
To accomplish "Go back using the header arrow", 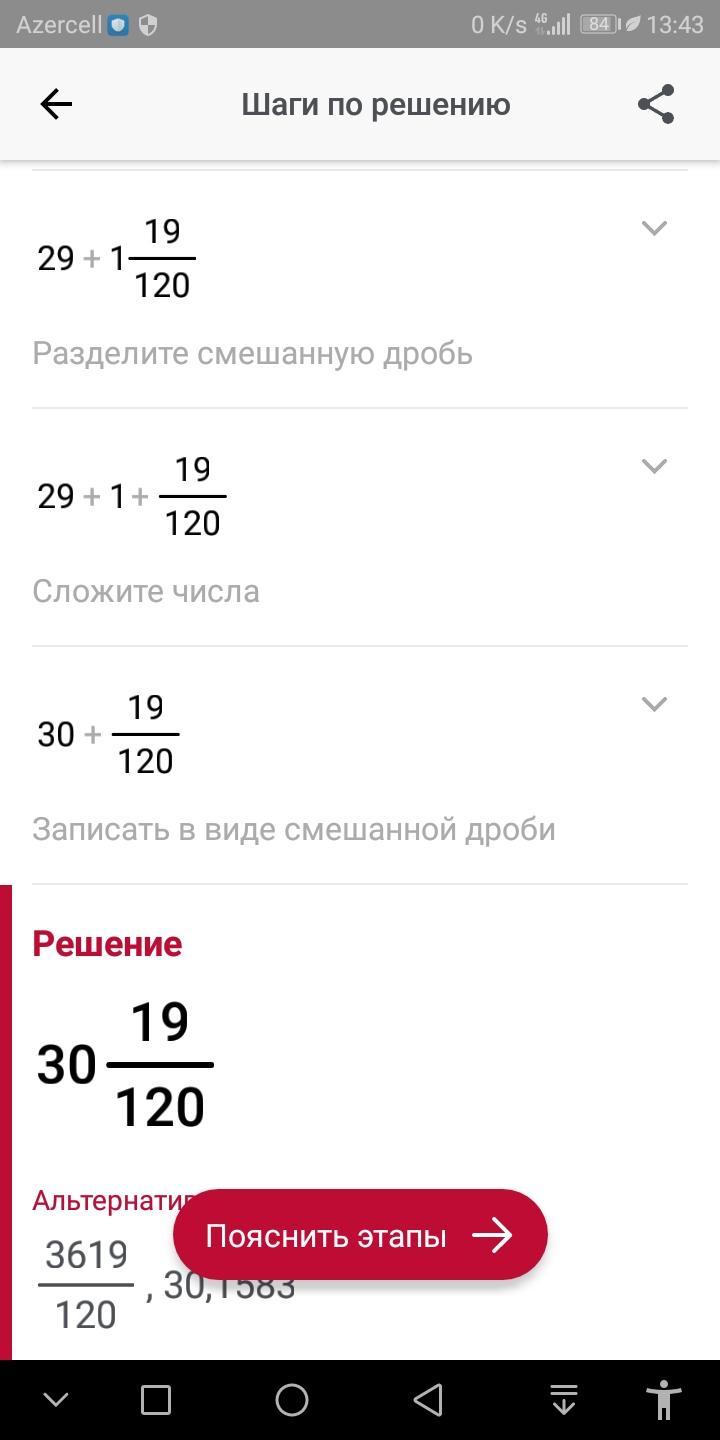I will tap(56, 104).
